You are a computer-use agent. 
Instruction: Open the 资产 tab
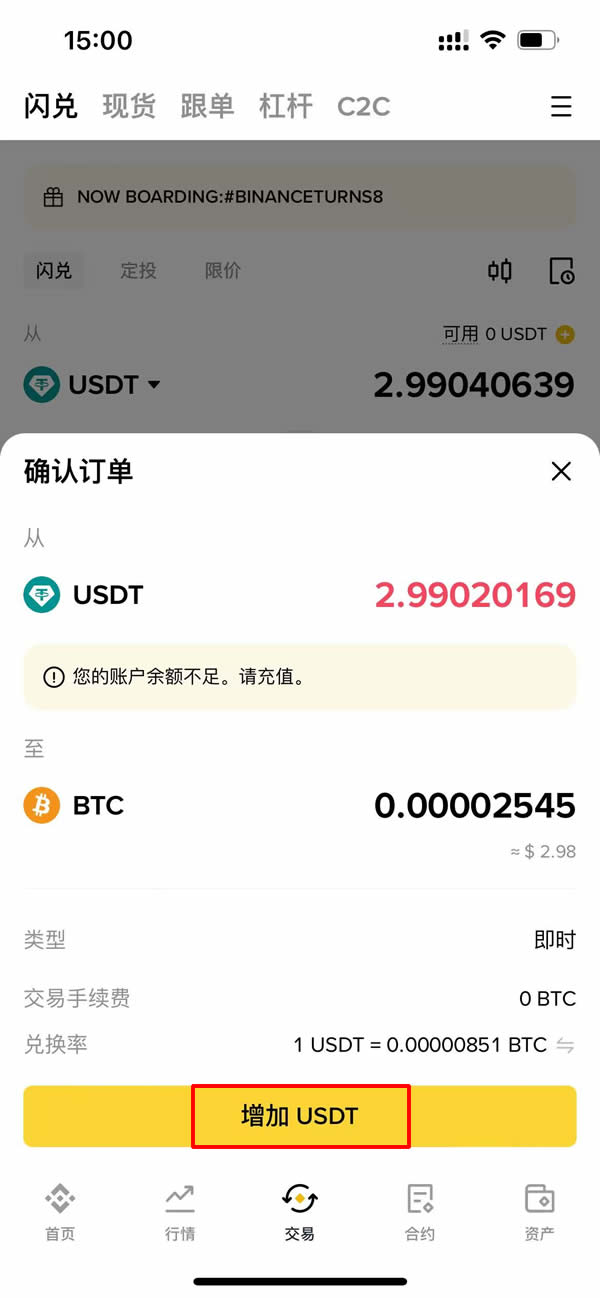point(540,1212)
